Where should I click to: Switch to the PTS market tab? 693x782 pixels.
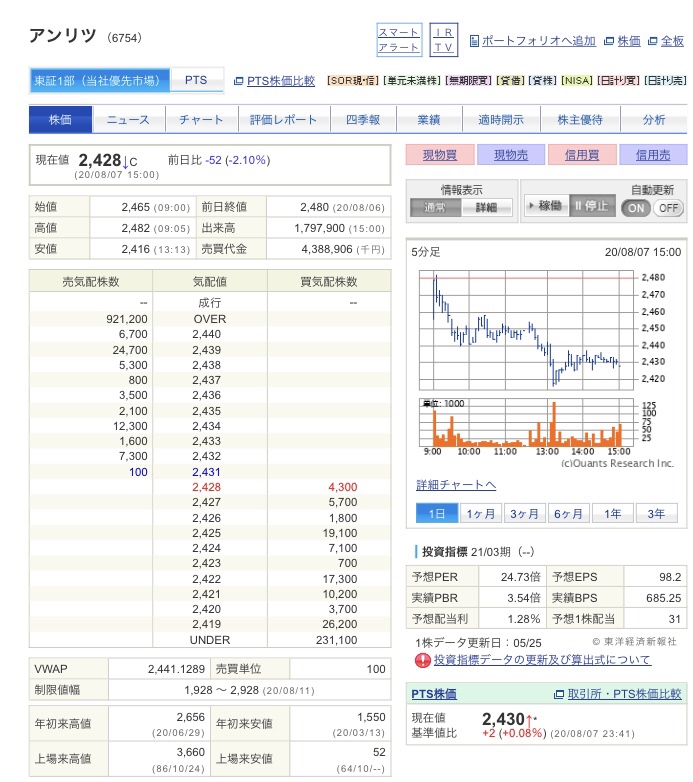tap(197, 80)
